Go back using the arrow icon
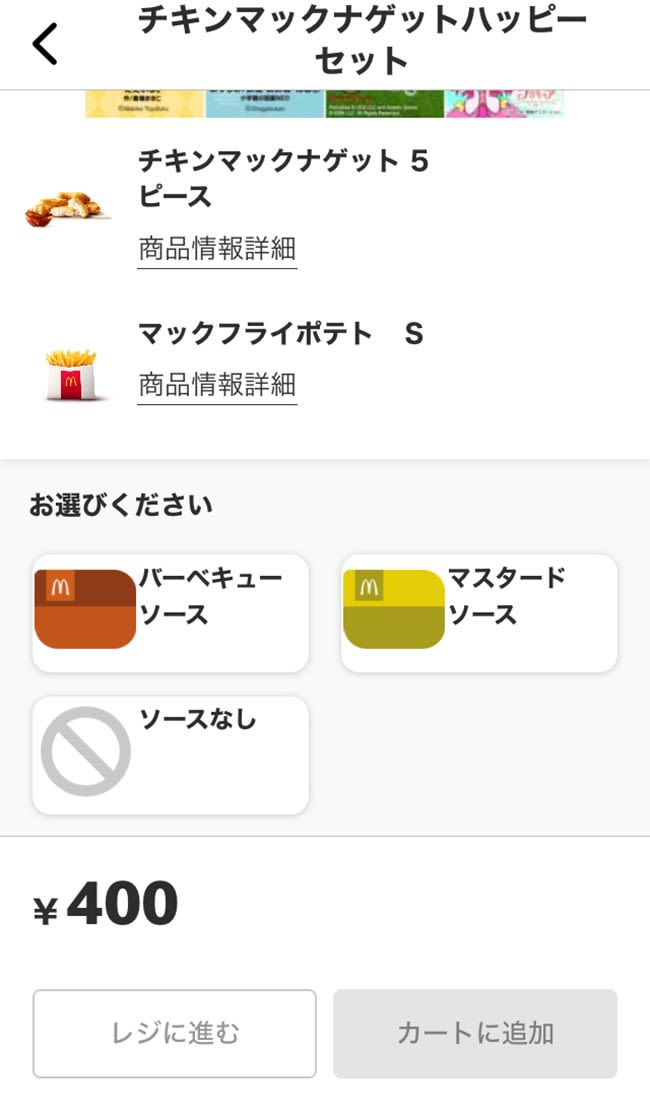The image size is (650, 1113). 45,44
